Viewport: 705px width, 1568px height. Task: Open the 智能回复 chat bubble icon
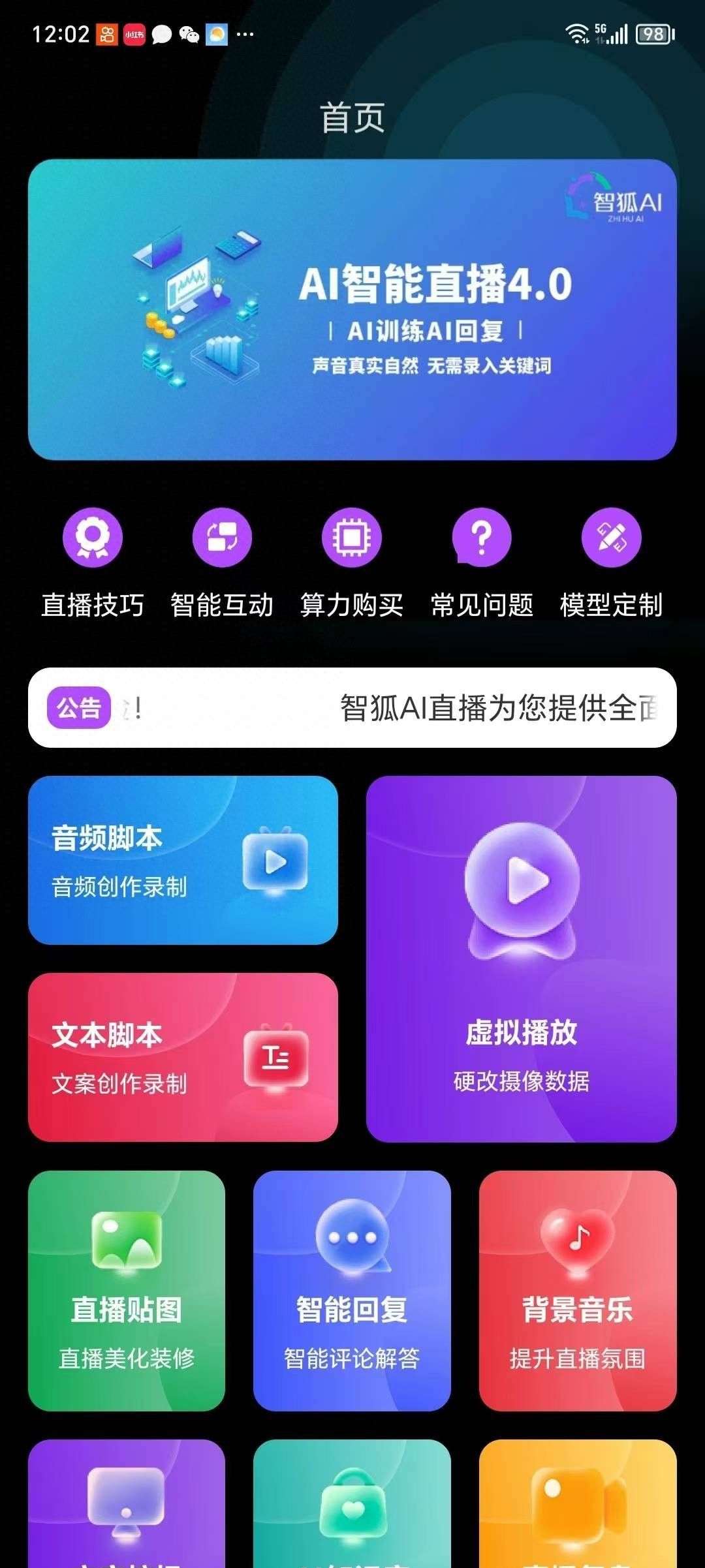352,1240
